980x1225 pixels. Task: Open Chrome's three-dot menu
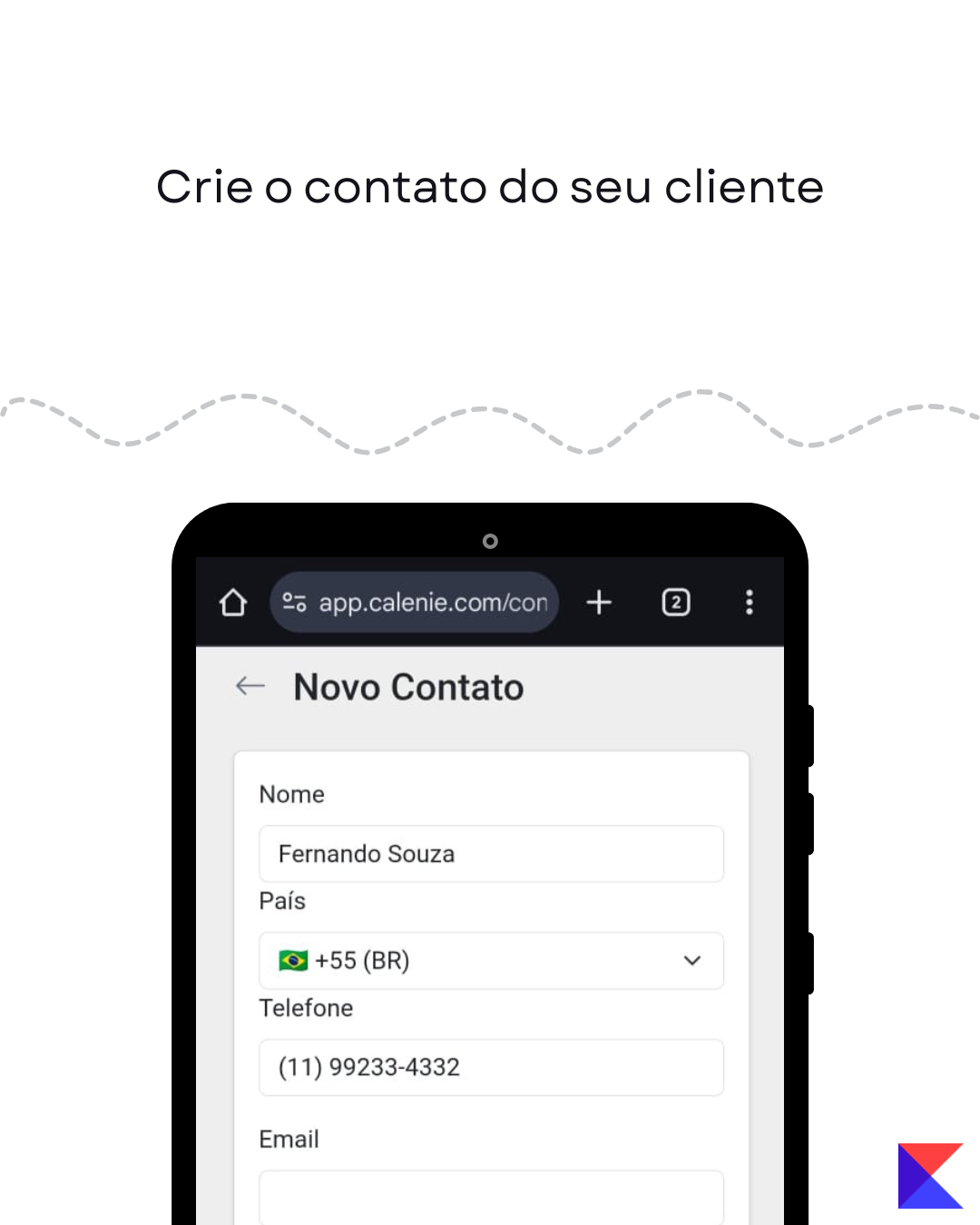[749, 603]
